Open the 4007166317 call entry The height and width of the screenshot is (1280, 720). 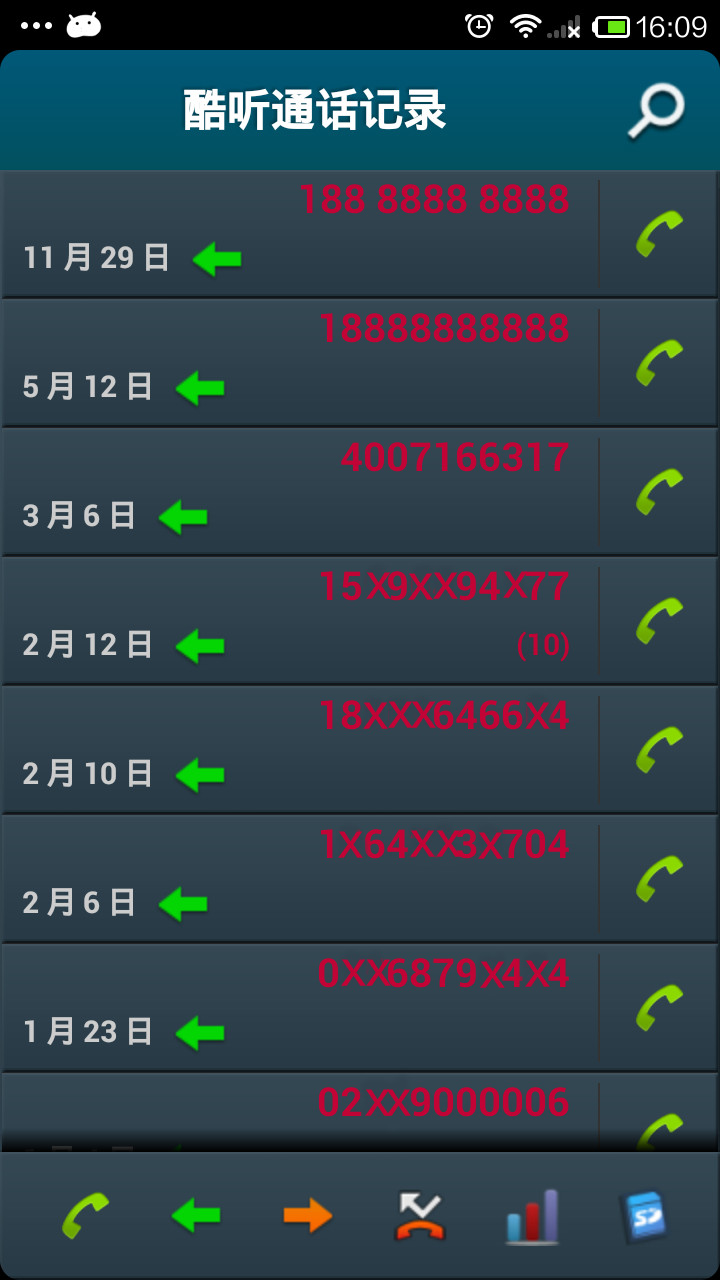point(300,492)
